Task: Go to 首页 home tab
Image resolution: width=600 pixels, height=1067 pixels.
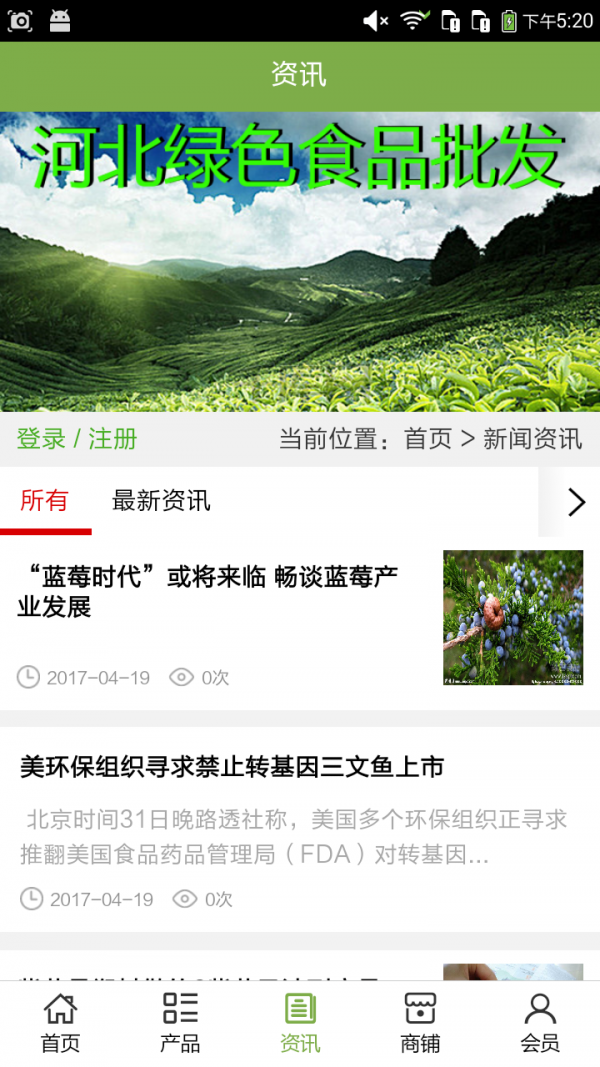Action: tap(60, 1023)
